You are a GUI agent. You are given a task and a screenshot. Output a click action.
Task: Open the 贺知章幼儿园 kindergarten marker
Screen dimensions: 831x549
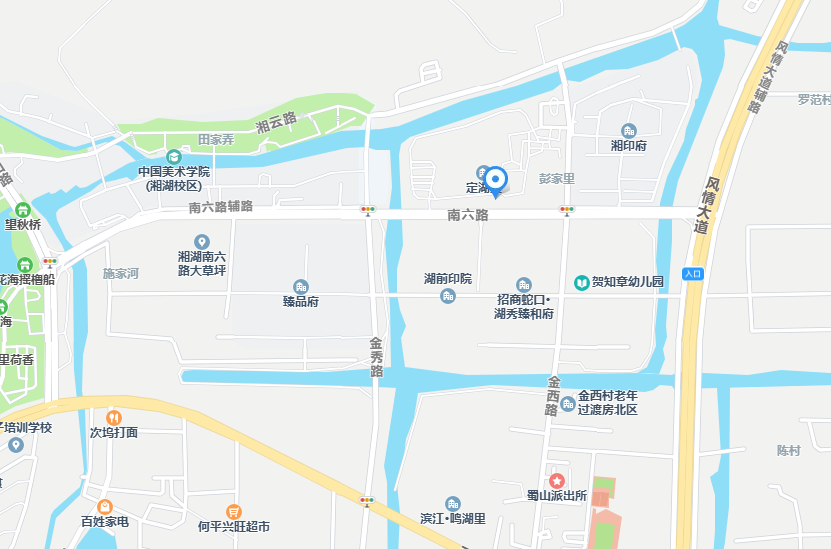pos(581,283)
